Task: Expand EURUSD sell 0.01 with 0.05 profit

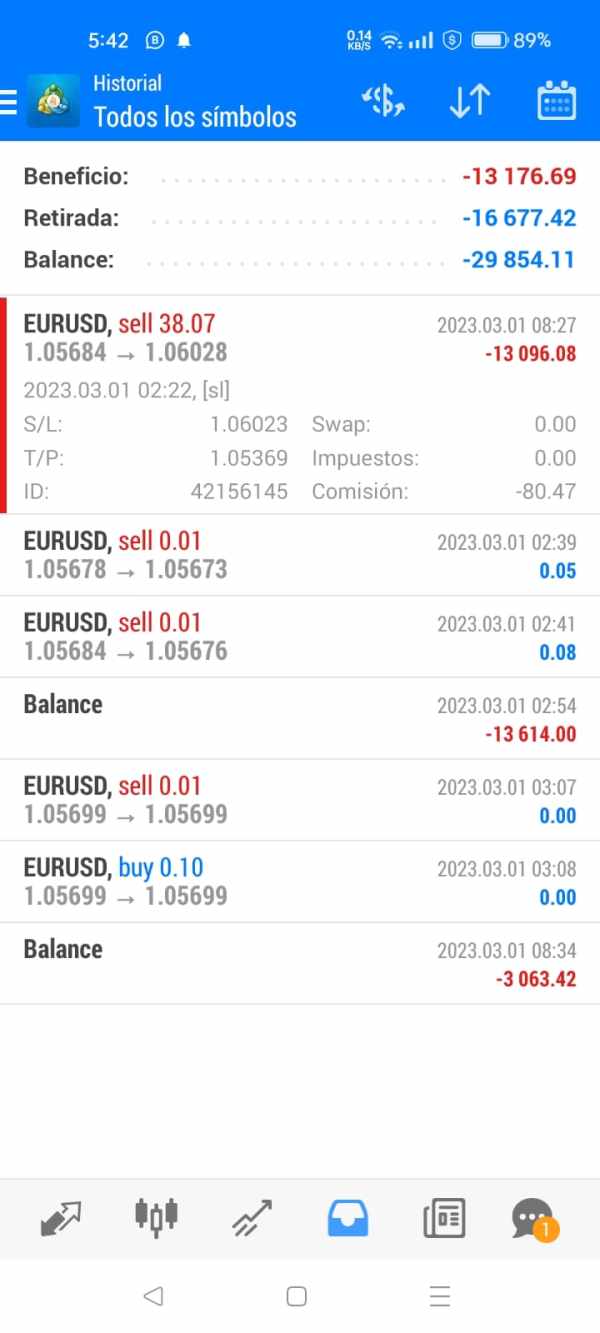Action: 300,555
